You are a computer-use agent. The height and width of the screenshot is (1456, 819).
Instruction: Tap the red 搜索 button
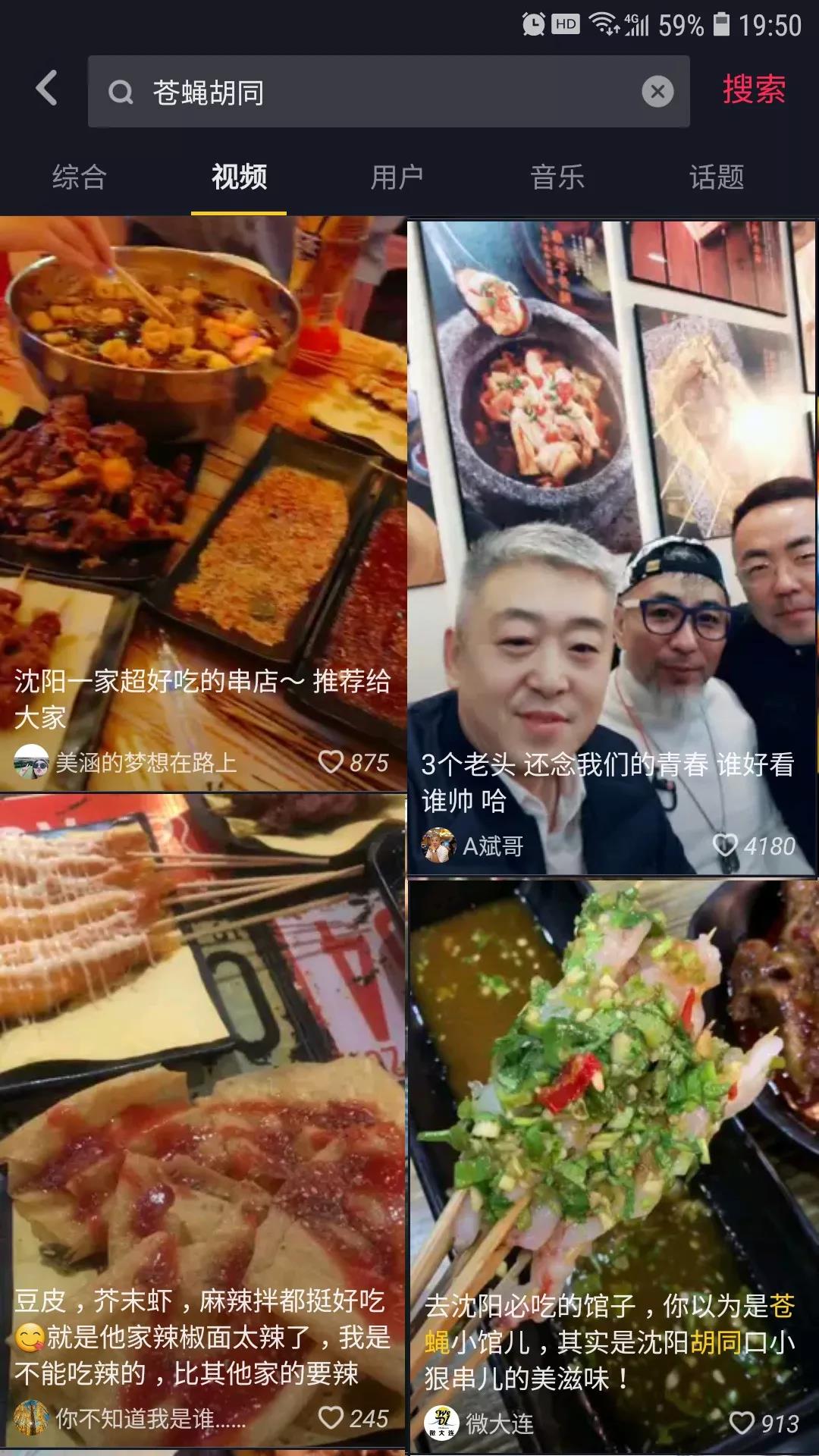[x=753, y=89]
